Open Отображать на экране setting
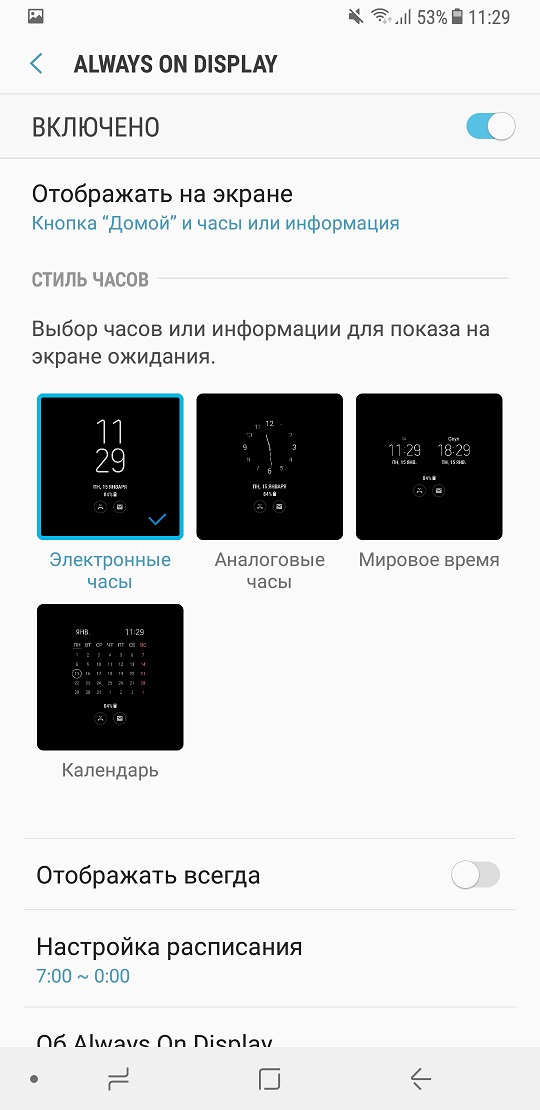 270,208
